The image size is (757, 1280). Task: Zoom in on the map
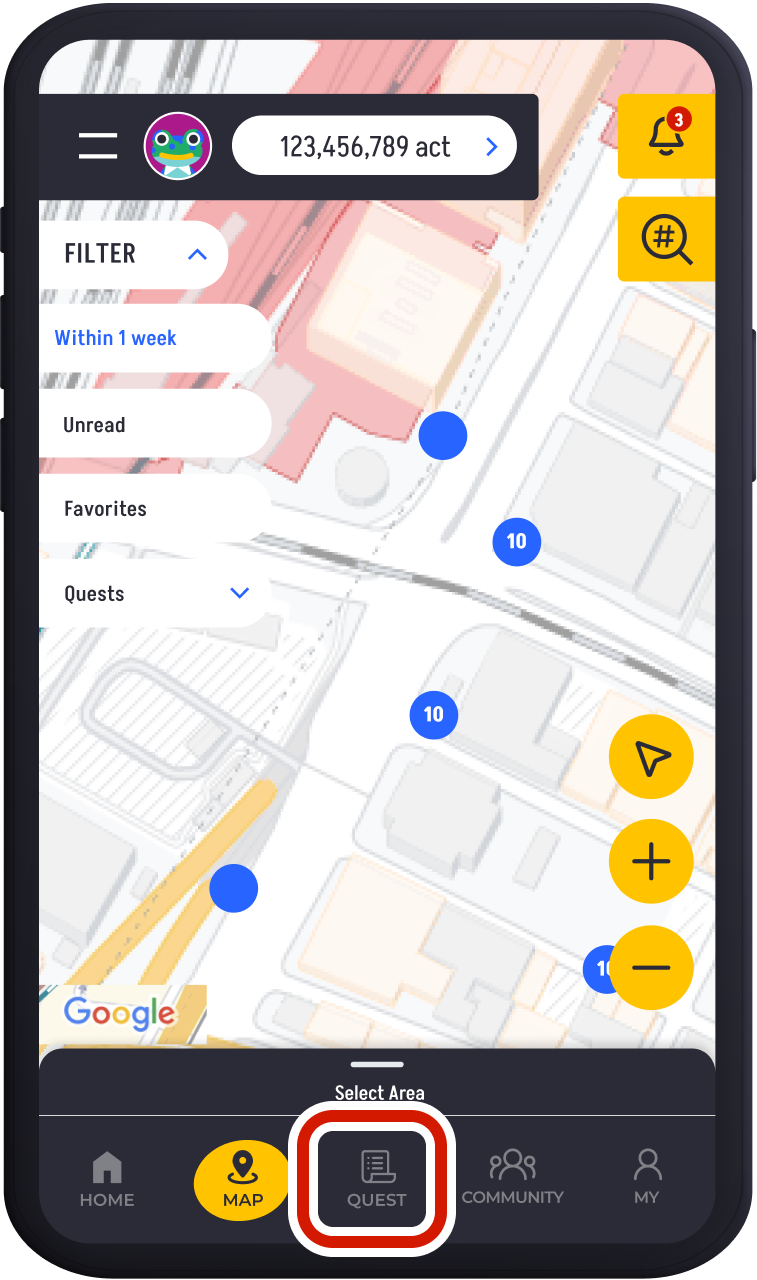point(651,862)
